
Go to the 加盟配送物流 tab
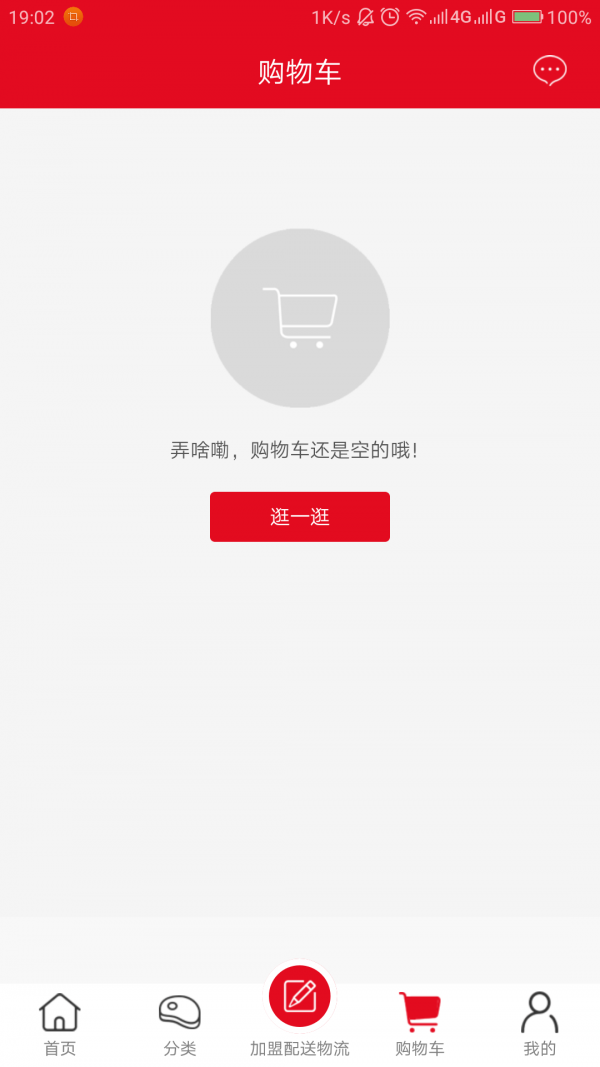pyautogui.click(x=300, y=1010)
